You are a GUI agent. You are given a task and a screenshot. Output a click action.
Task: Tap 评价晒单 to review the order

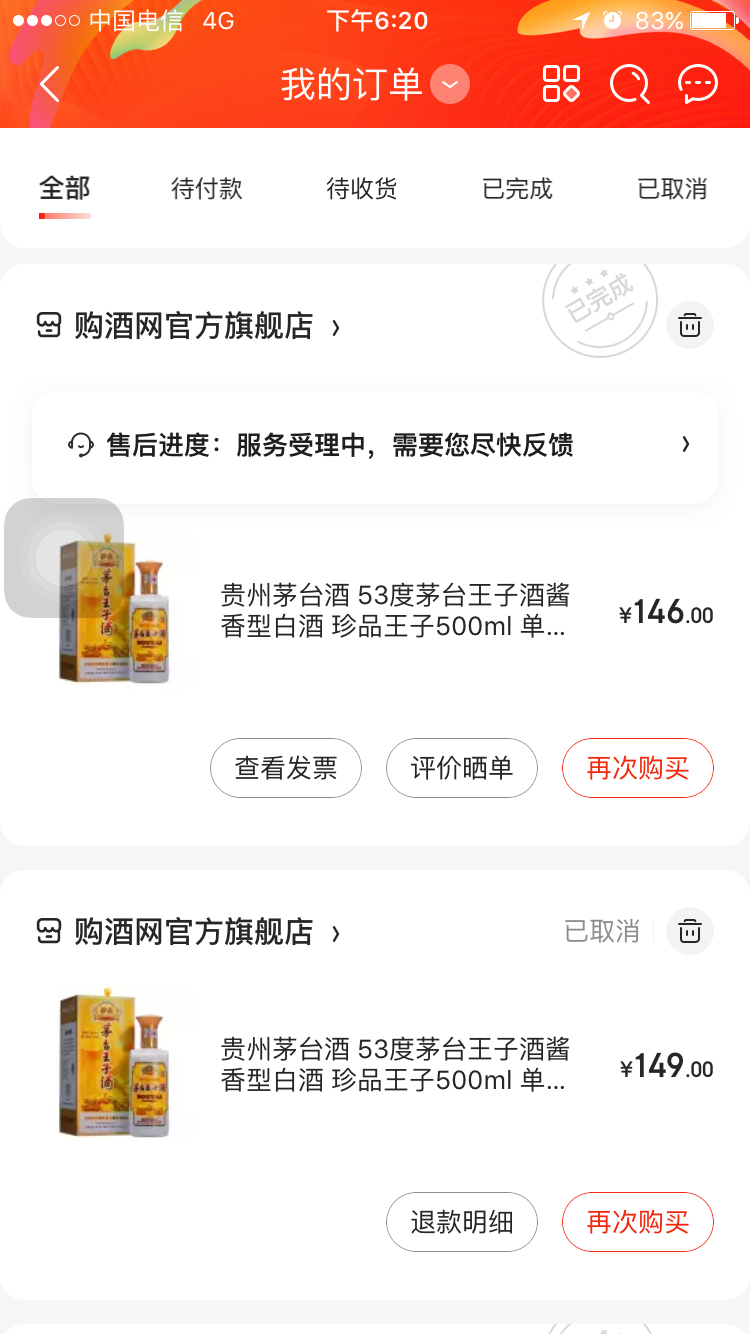point(462,768)
